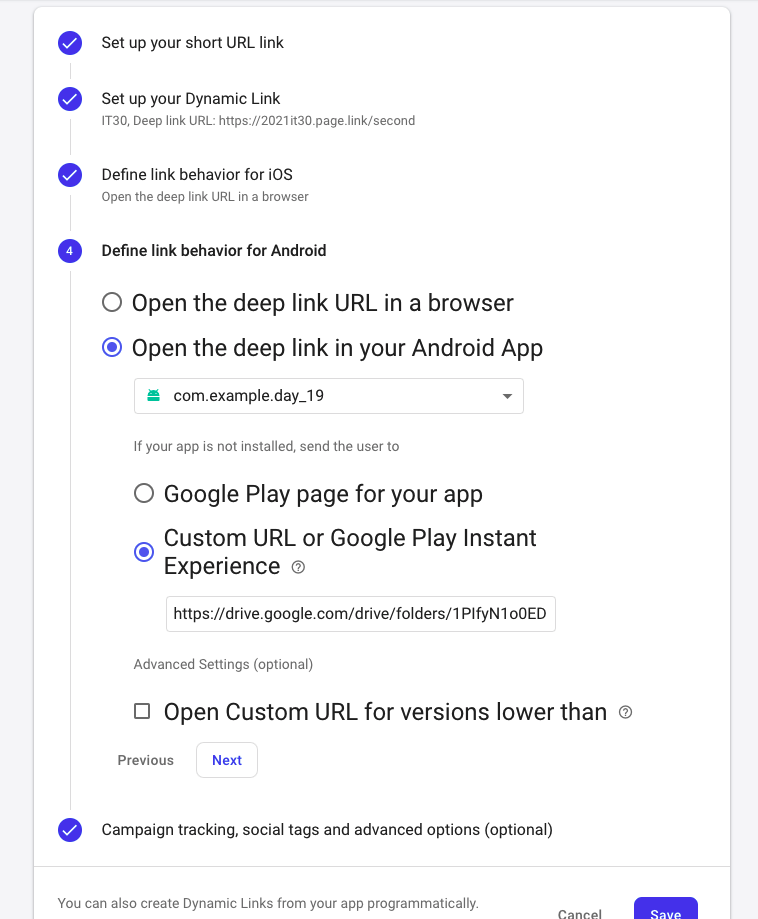Save the Dynamic Link
This screenshot has width=758, height=919.
coord(665,911)
